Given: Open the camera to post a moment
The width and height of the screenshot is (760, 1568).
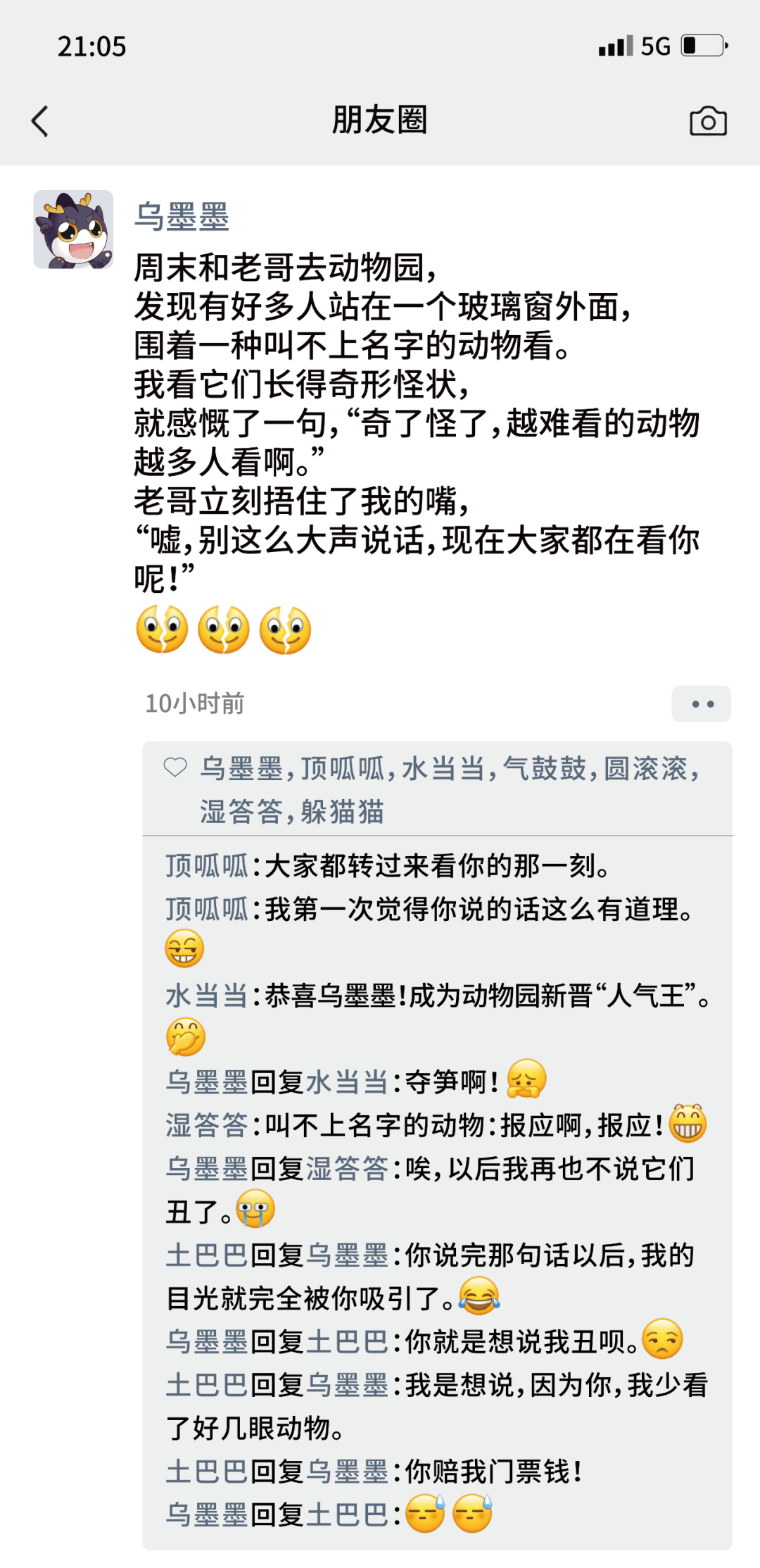Looking at the screenshot, I should coord(708,121).
